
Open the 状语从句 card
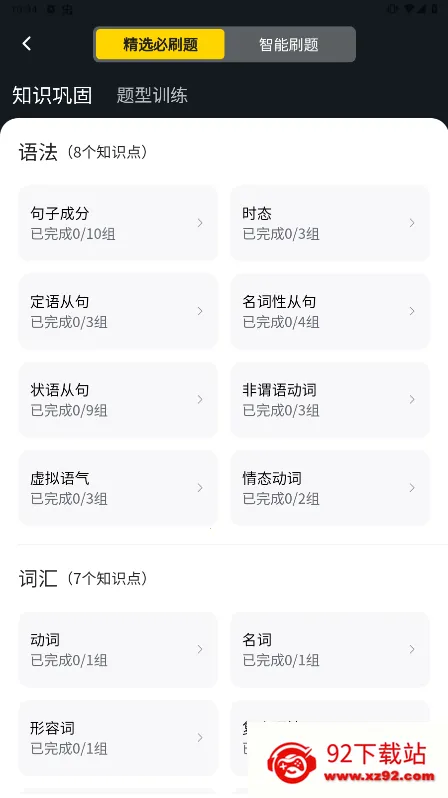pyautogui.click(x=118, y=400)
